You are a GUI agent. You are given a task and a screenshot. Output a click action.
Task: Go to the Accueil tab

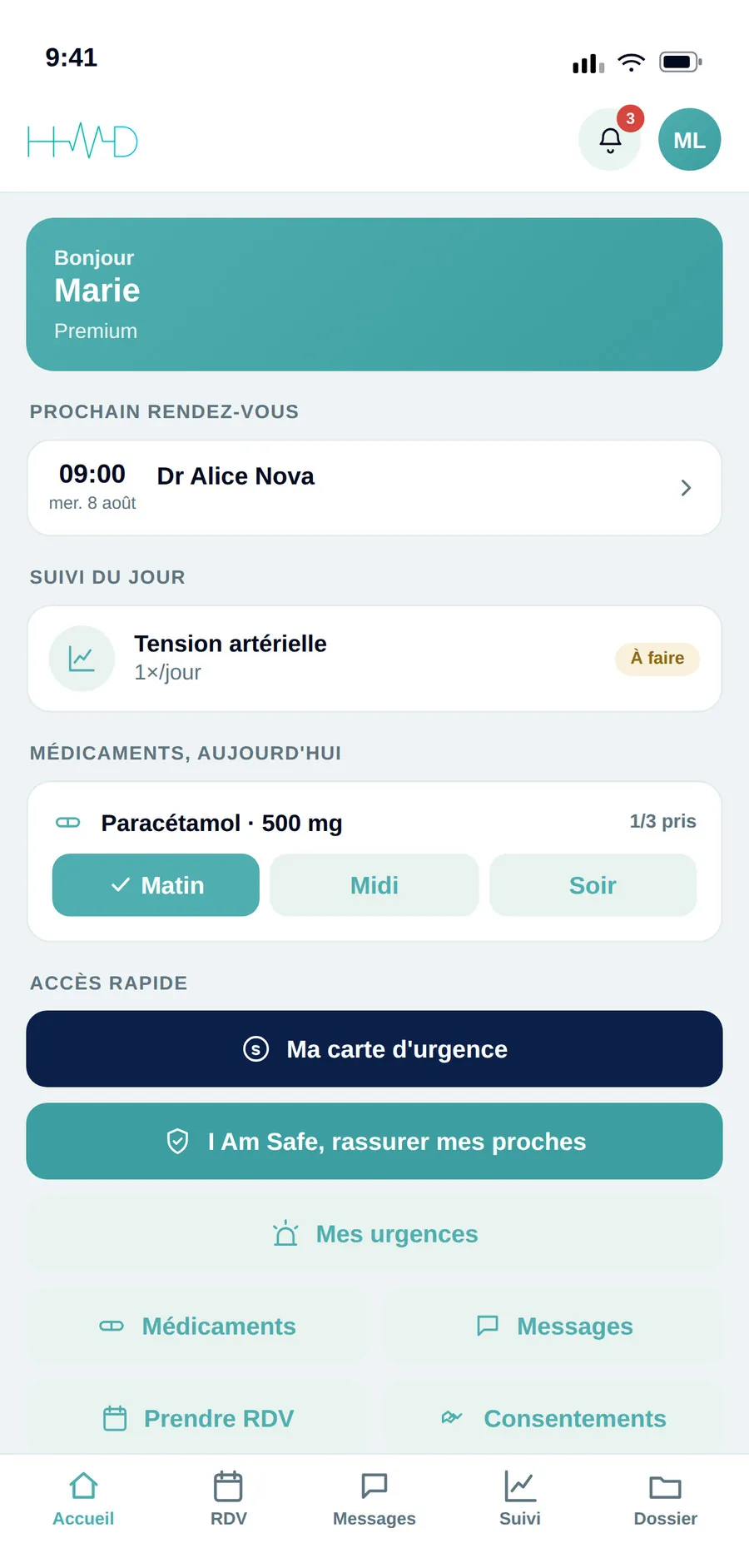point(83,1500)
